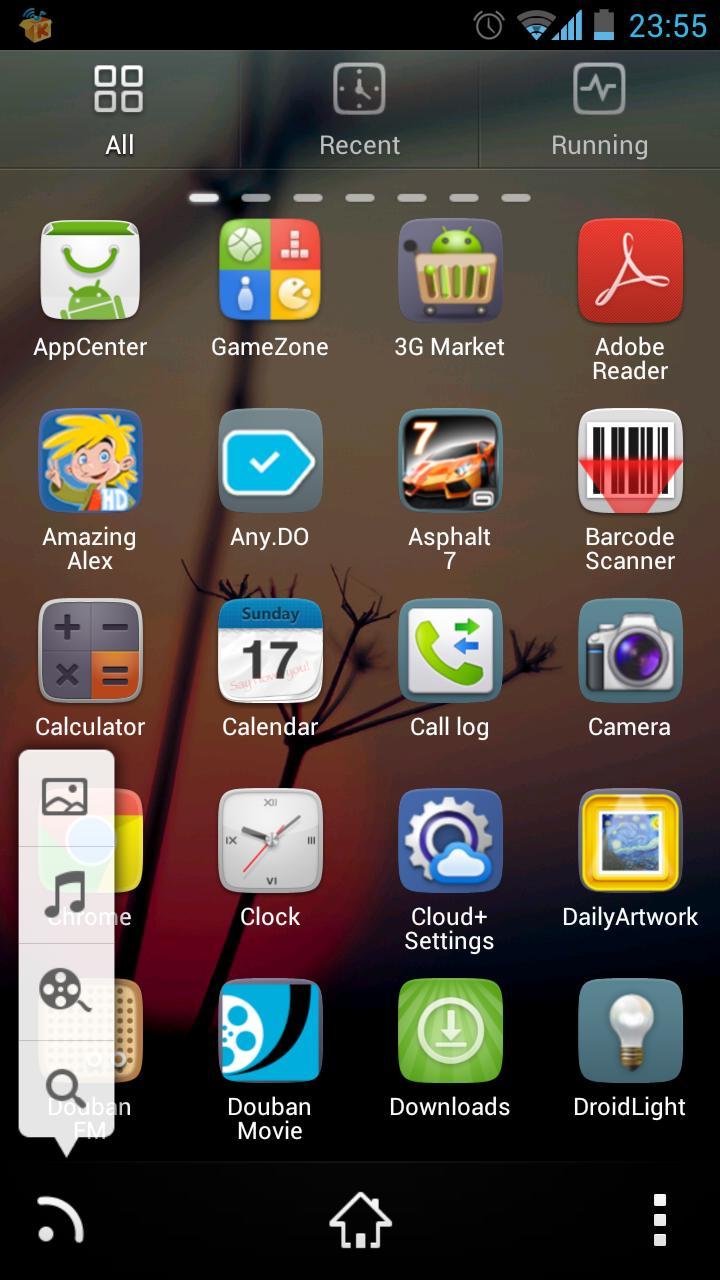Open Barcode Scanner
The width and height of the screenshot is (720, 1280).
click(630, 462)
